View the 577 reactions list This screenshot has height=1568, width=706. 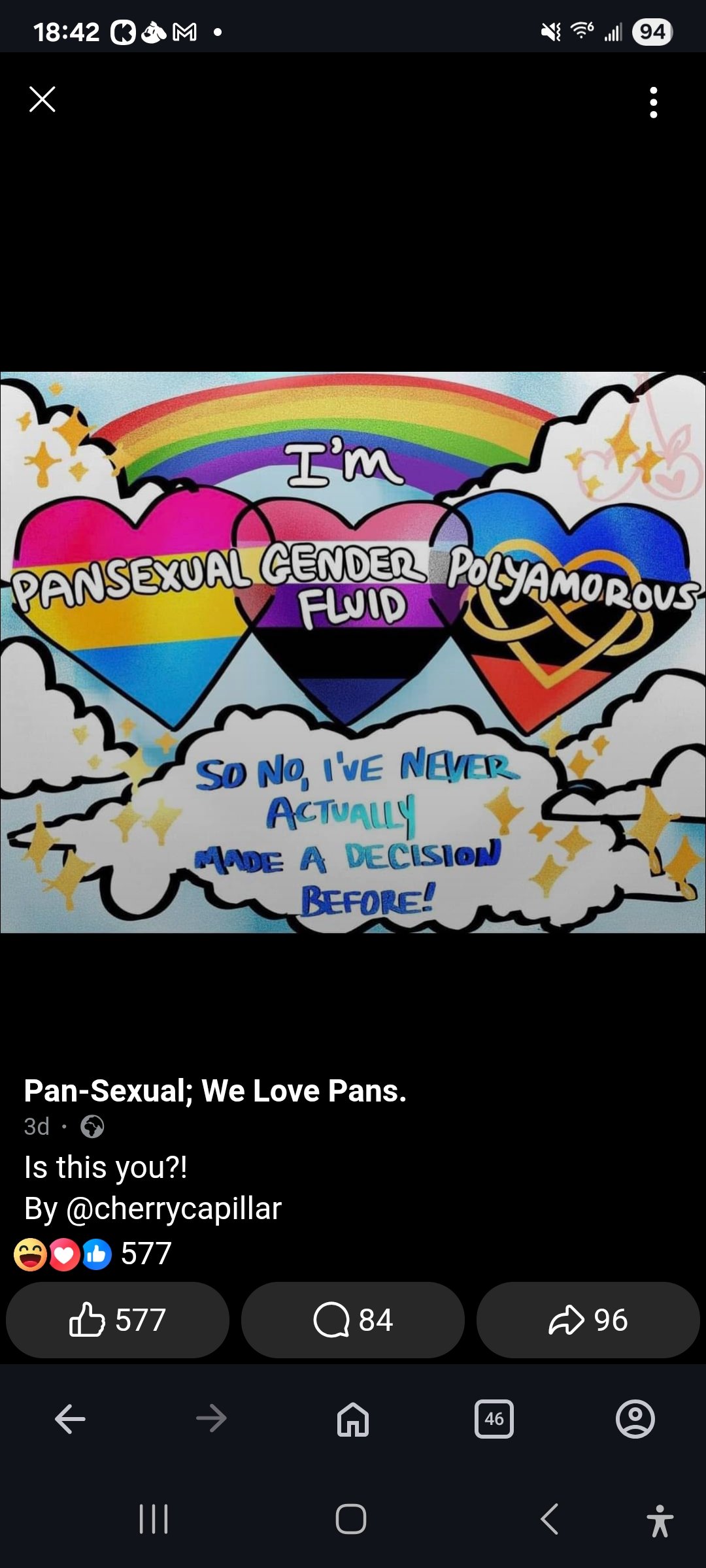(93, 1253)
